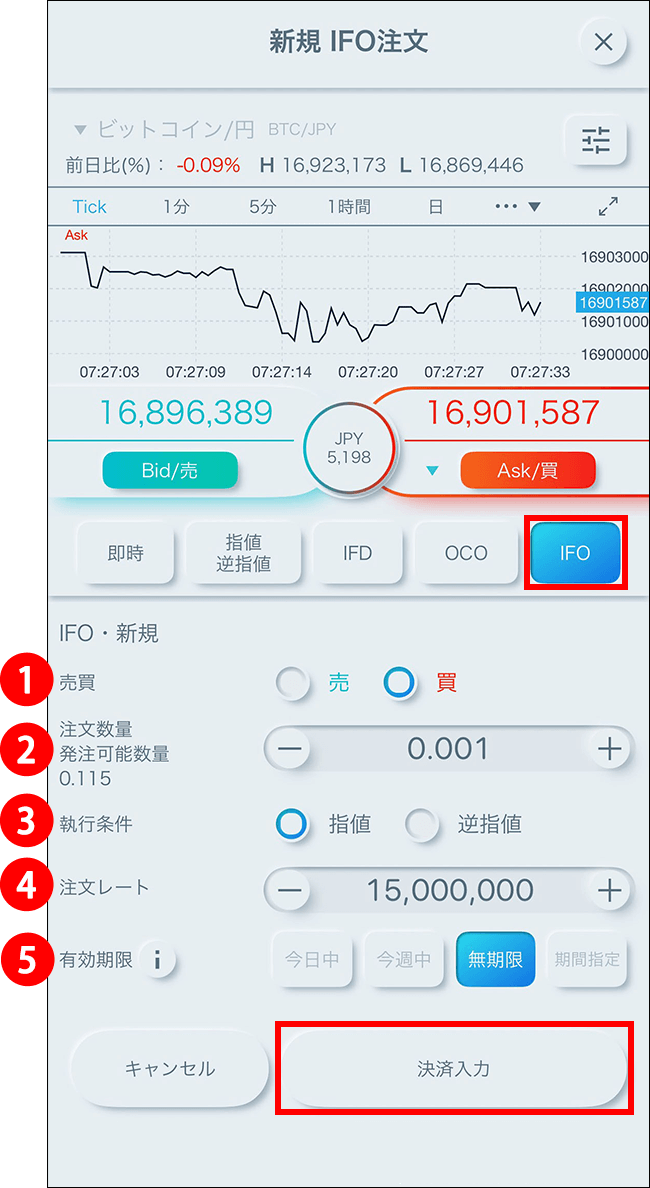
Task: Switch to the OCO order type
Action: [x=466, y=553]
